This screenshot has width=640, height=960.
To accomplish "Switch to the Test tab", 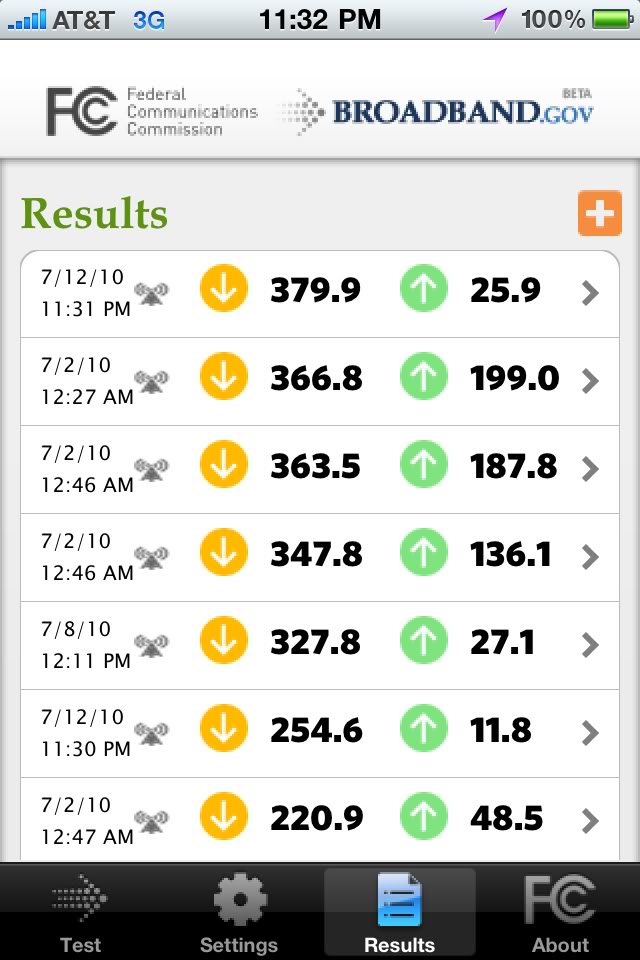I will point(80,912).
